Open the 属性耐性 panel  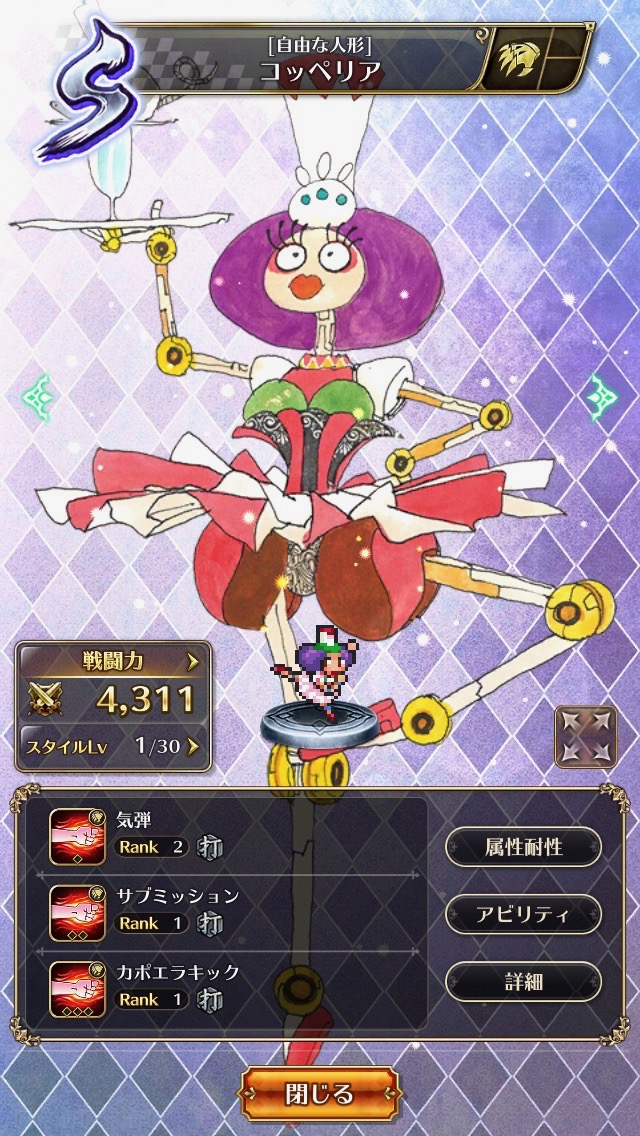(523, 846)
